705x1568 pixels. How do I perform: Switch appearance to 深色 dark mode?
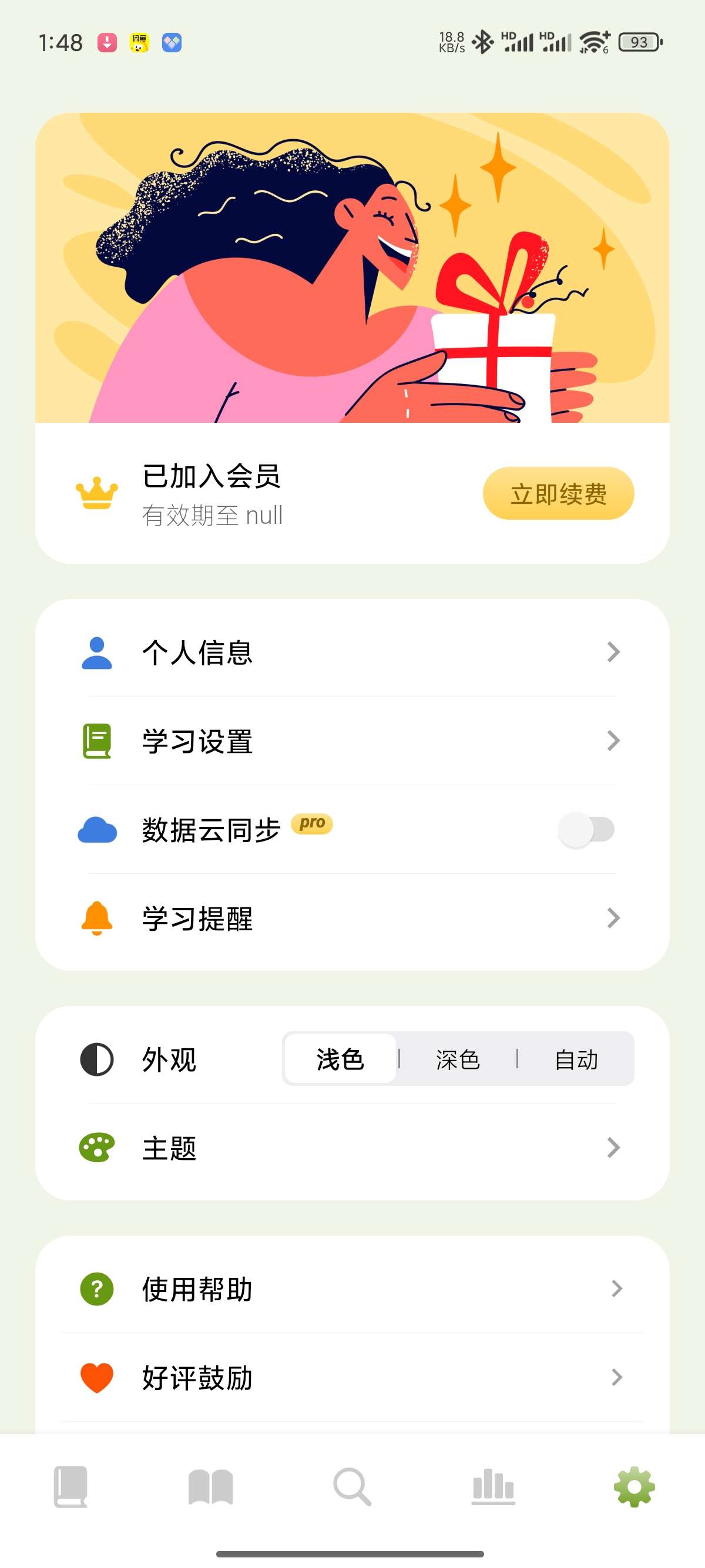[458, 1059]
